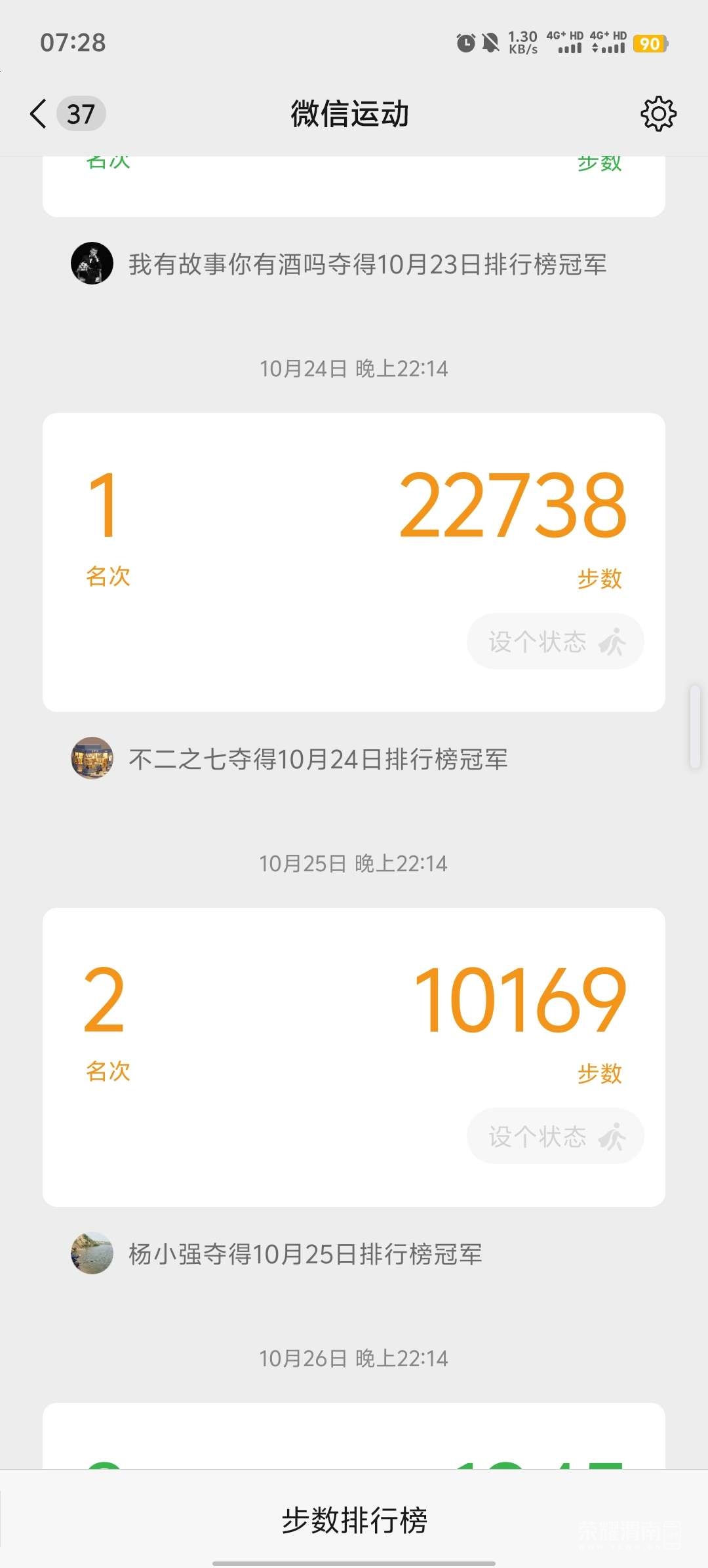This screenshot has height=1568, width=708.
Task: Go back to the chat list
Action: pos(39,114)
